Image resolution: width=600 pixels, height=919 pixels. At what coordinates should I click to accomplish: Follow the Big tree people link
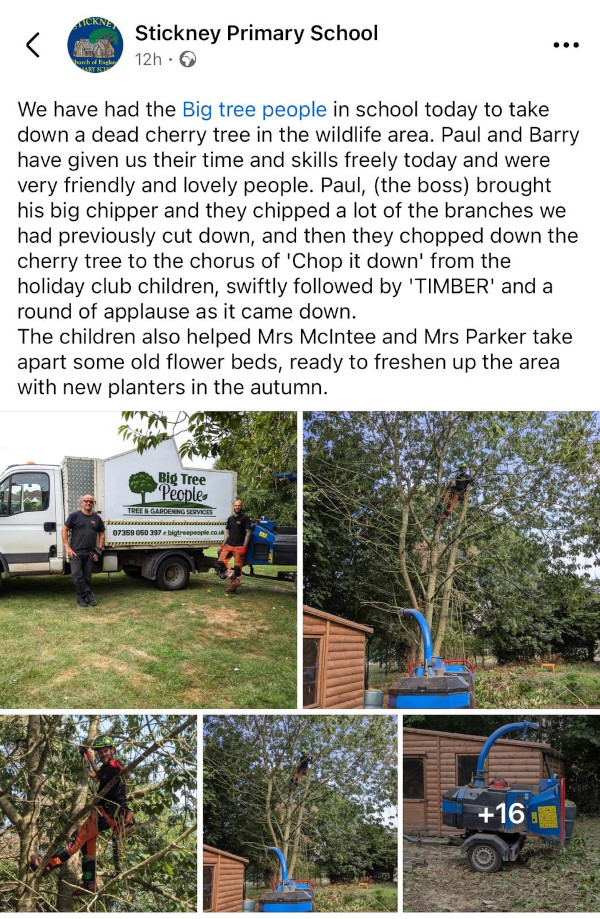click(254, 109)
